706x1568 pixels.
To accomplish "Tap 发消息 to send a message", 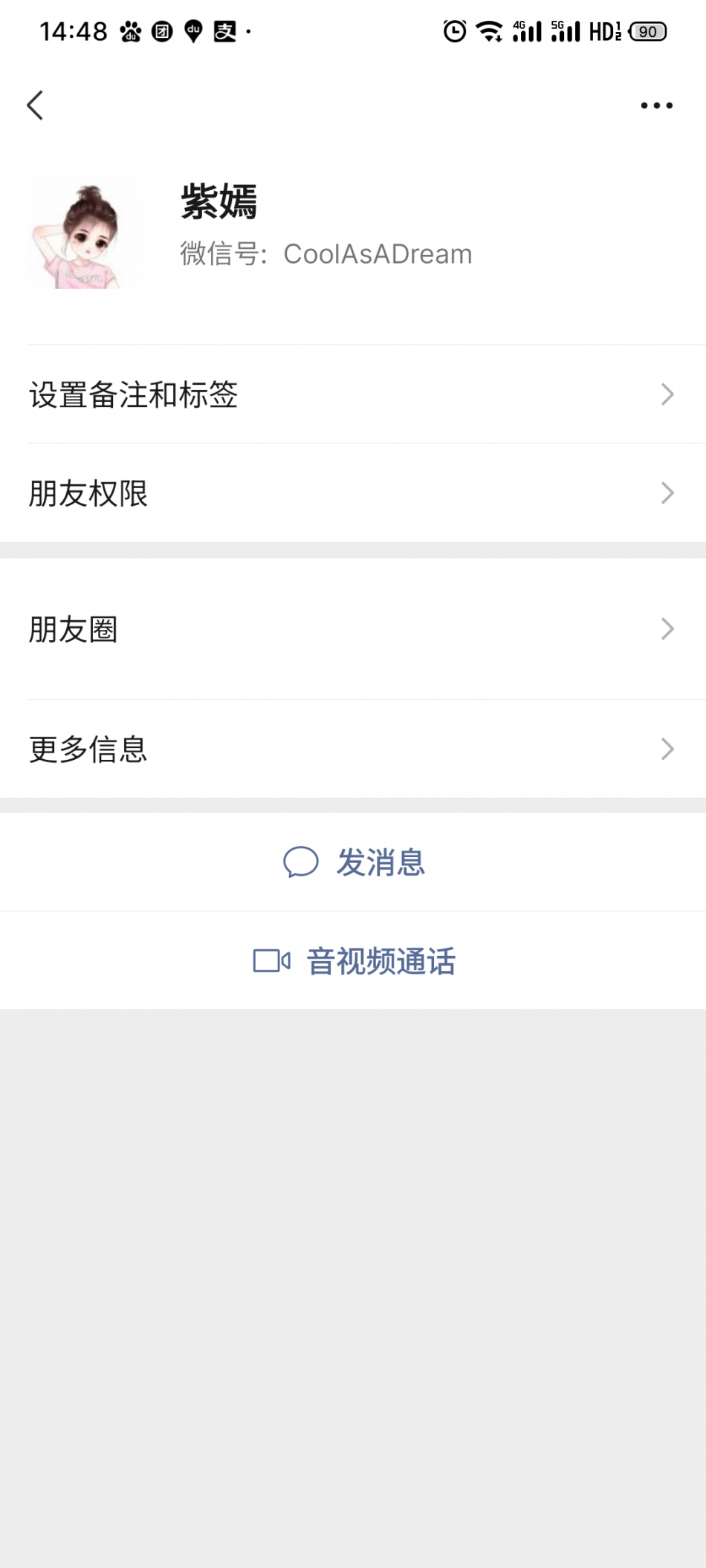I will click(353, 862).
